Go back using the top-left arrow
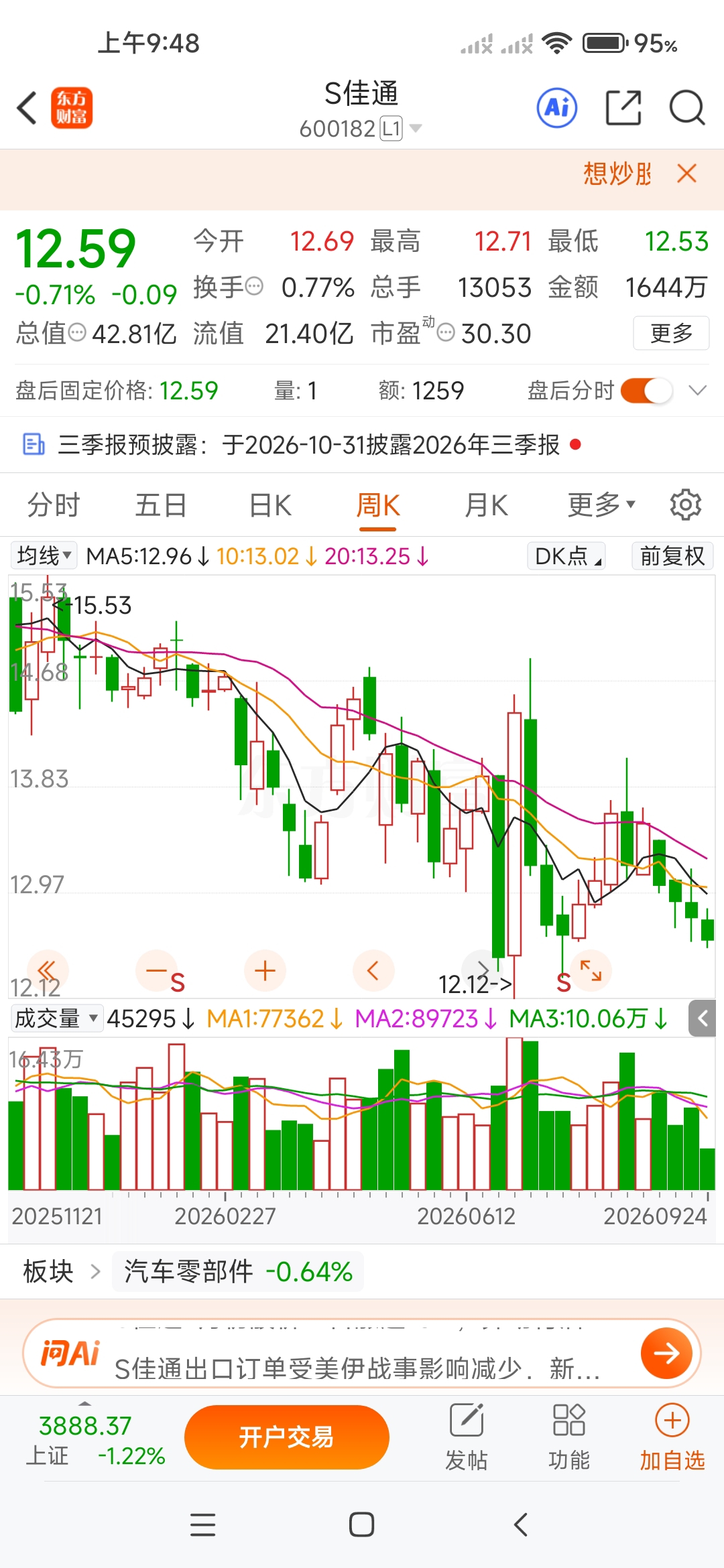This screenshot has width=724, height=1568. point(27,108)
